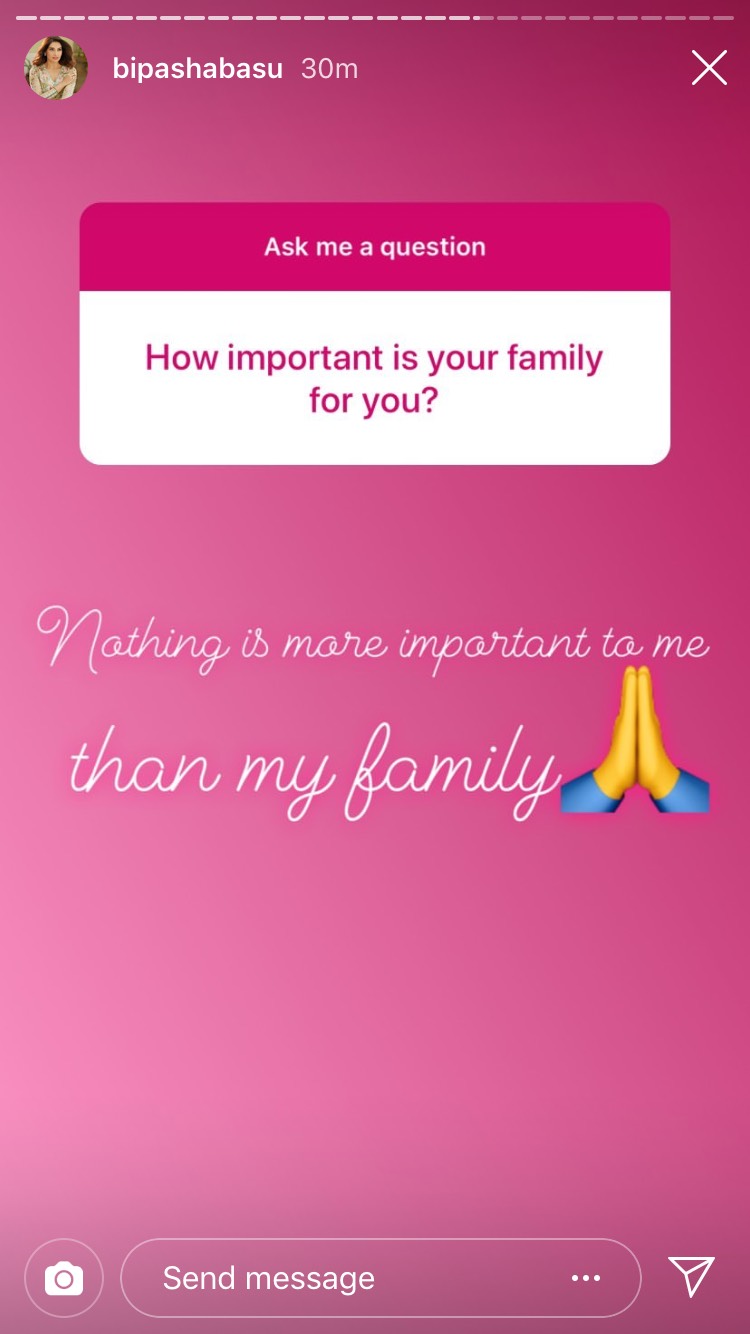This screenshot has width=750, height=1334.
Task: Open the three-dot more options
Action: (x=586, y=1278)
